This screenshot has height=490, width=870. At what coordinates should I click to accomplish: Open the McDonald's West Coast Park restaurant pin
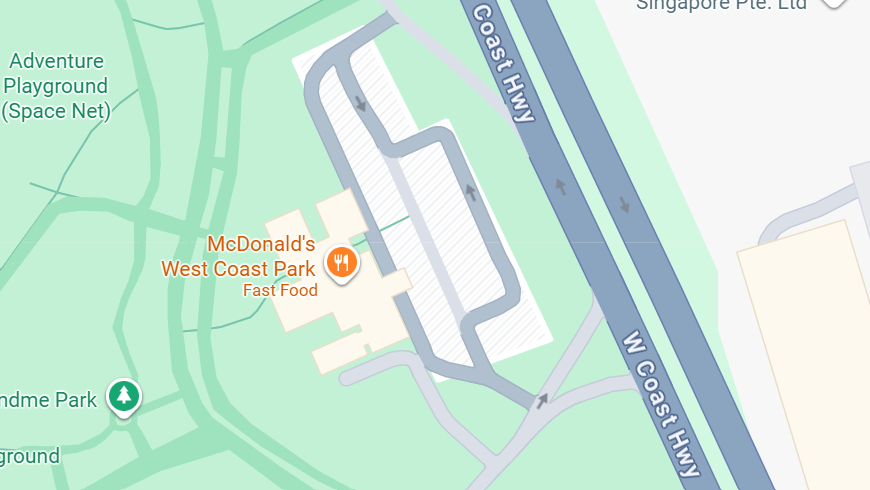pyautogui.click(x=342, y=264)
